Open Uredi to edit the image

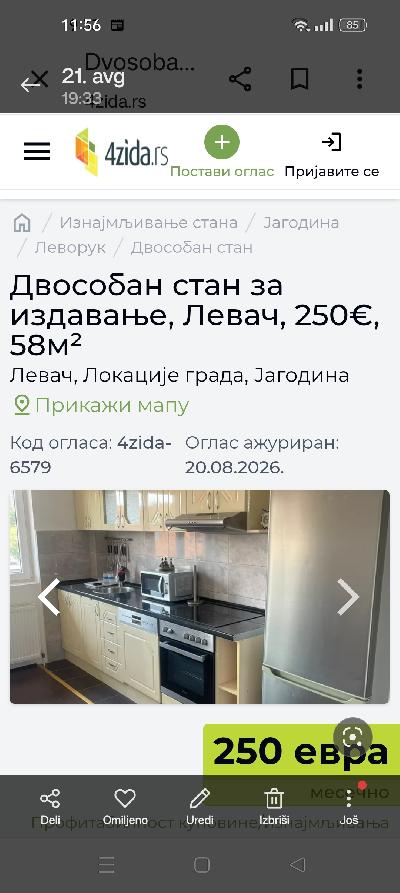point(200,807)
